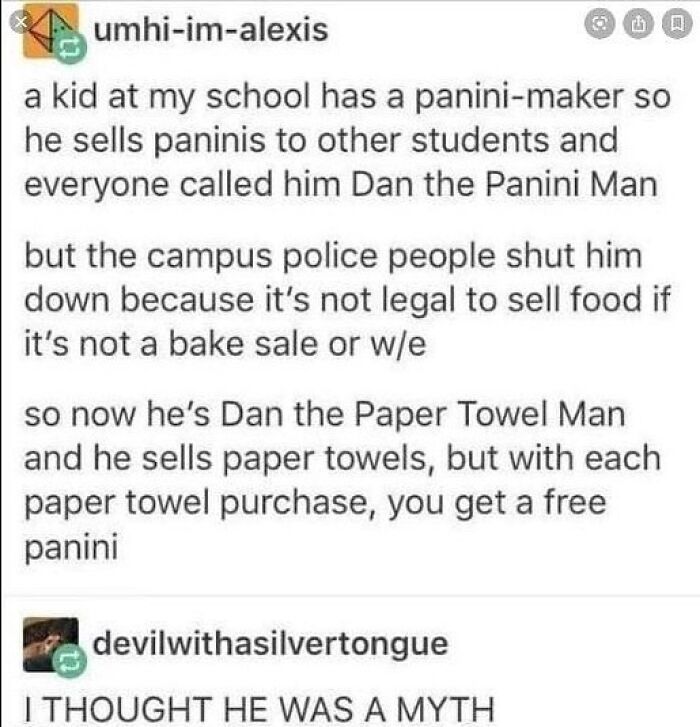Tap devilwithasilvertongue's avatar
The image size is (700, 727).
click(x=50, y=642)
